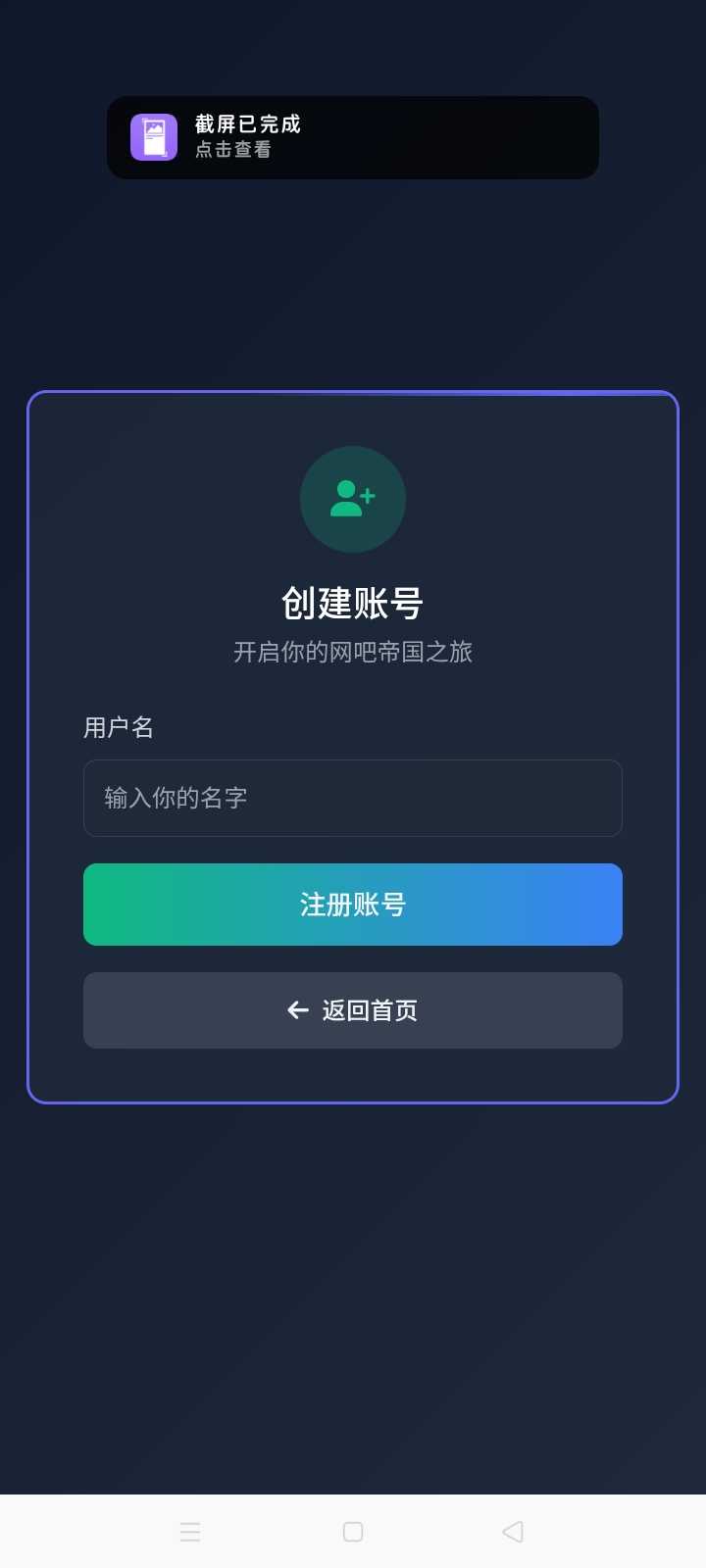This screenshot has height=1568, width=706.
Task: Open the recent apps menu
Action: [190, 1532]
